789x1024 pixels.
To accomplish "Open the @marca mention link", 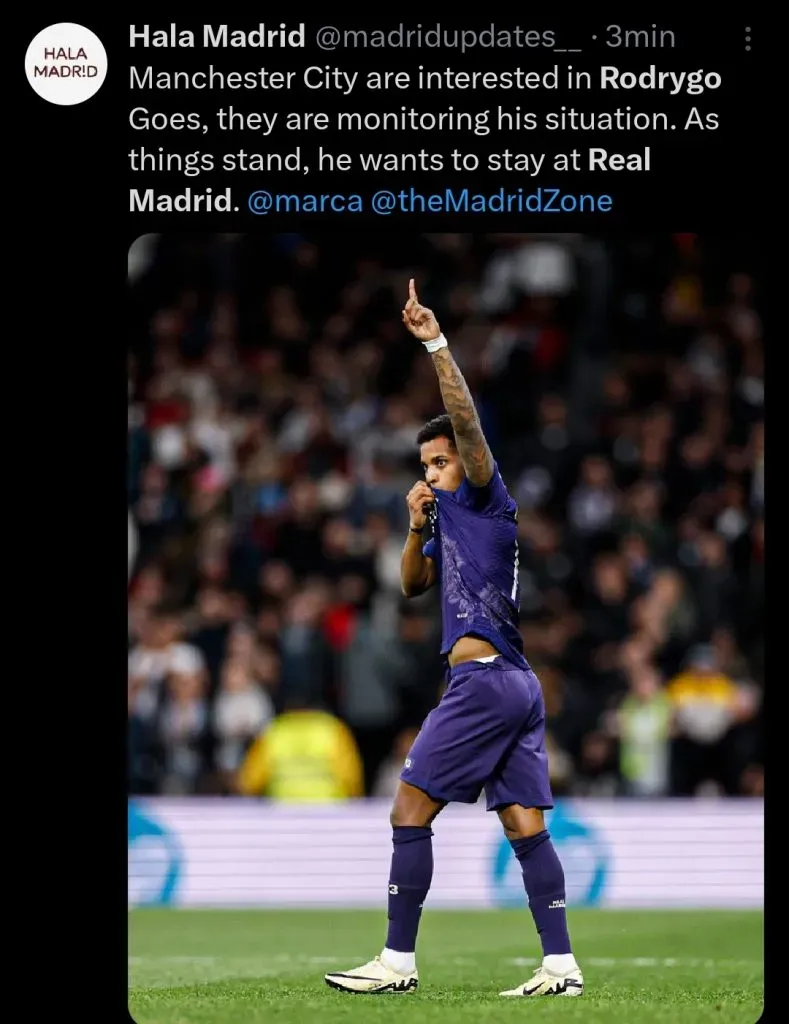I will click(x=303, y=200).
